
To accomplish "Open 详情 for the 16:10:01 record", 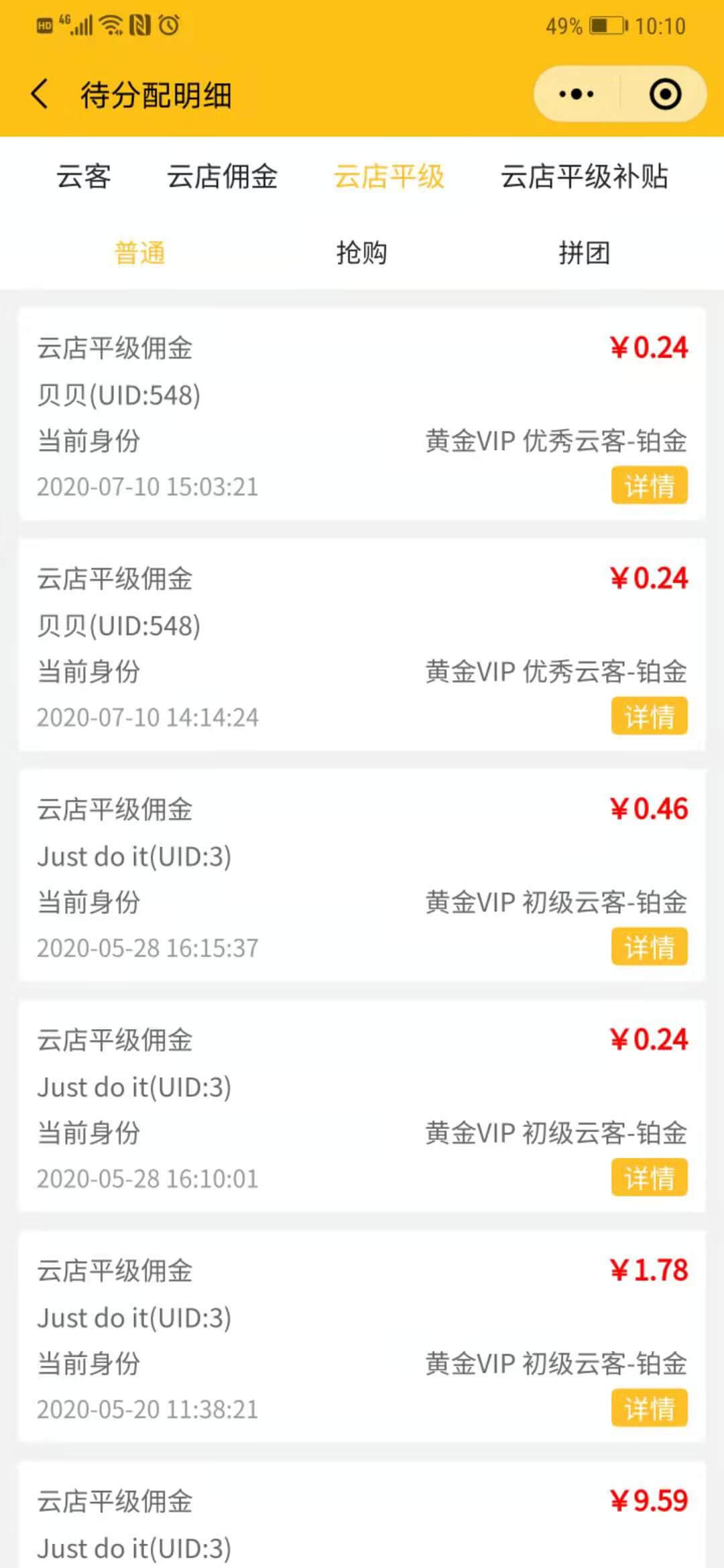I will click(649, 1177).
